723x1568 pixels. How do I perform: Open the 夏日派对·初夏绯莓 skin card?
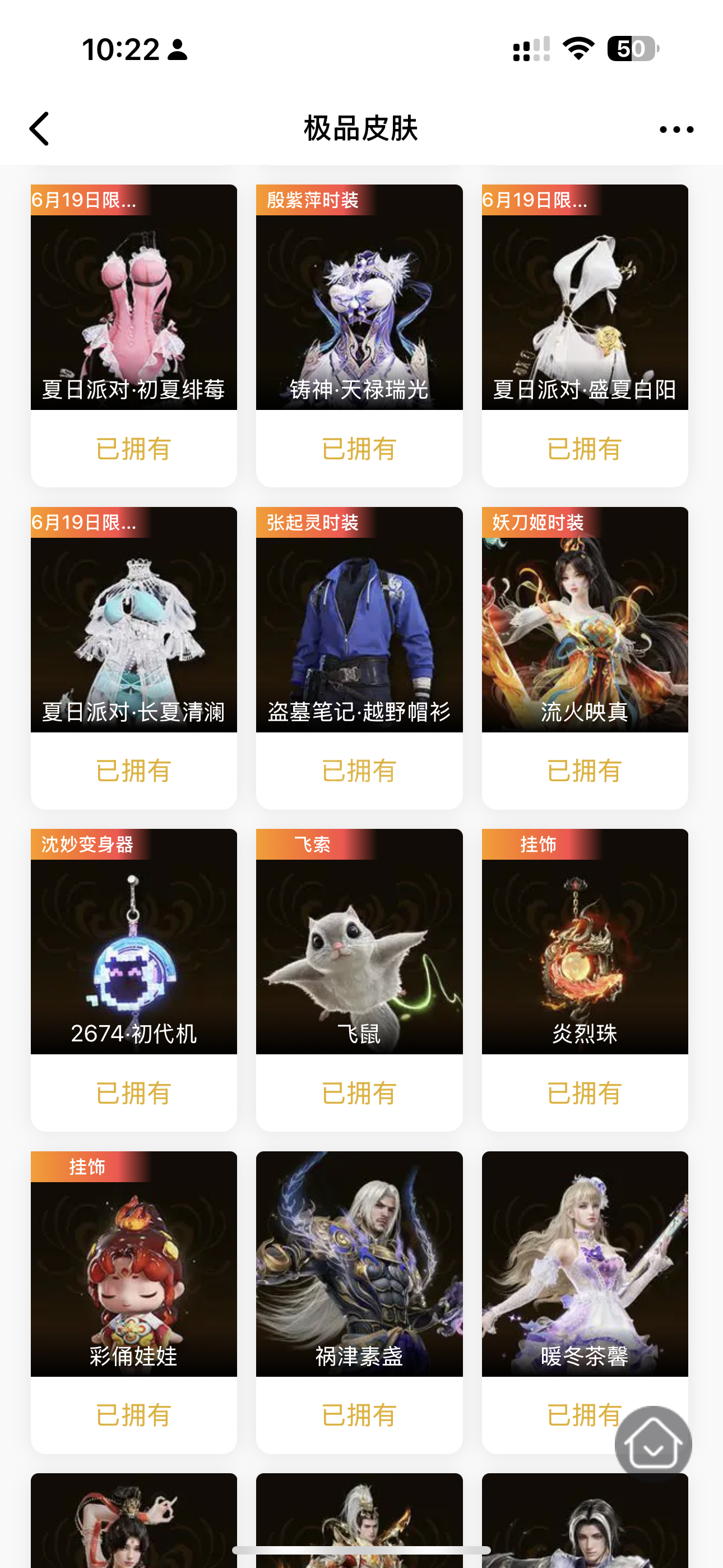[134, 297]
